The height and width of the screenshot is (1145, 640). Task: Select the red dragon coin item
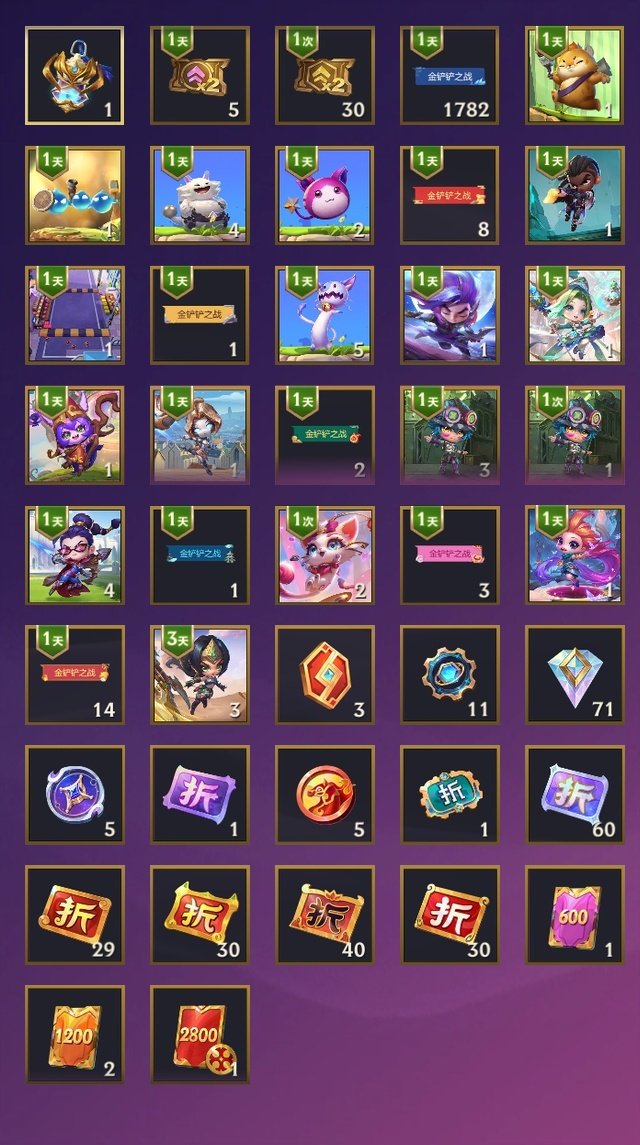(x=324, y=794)
